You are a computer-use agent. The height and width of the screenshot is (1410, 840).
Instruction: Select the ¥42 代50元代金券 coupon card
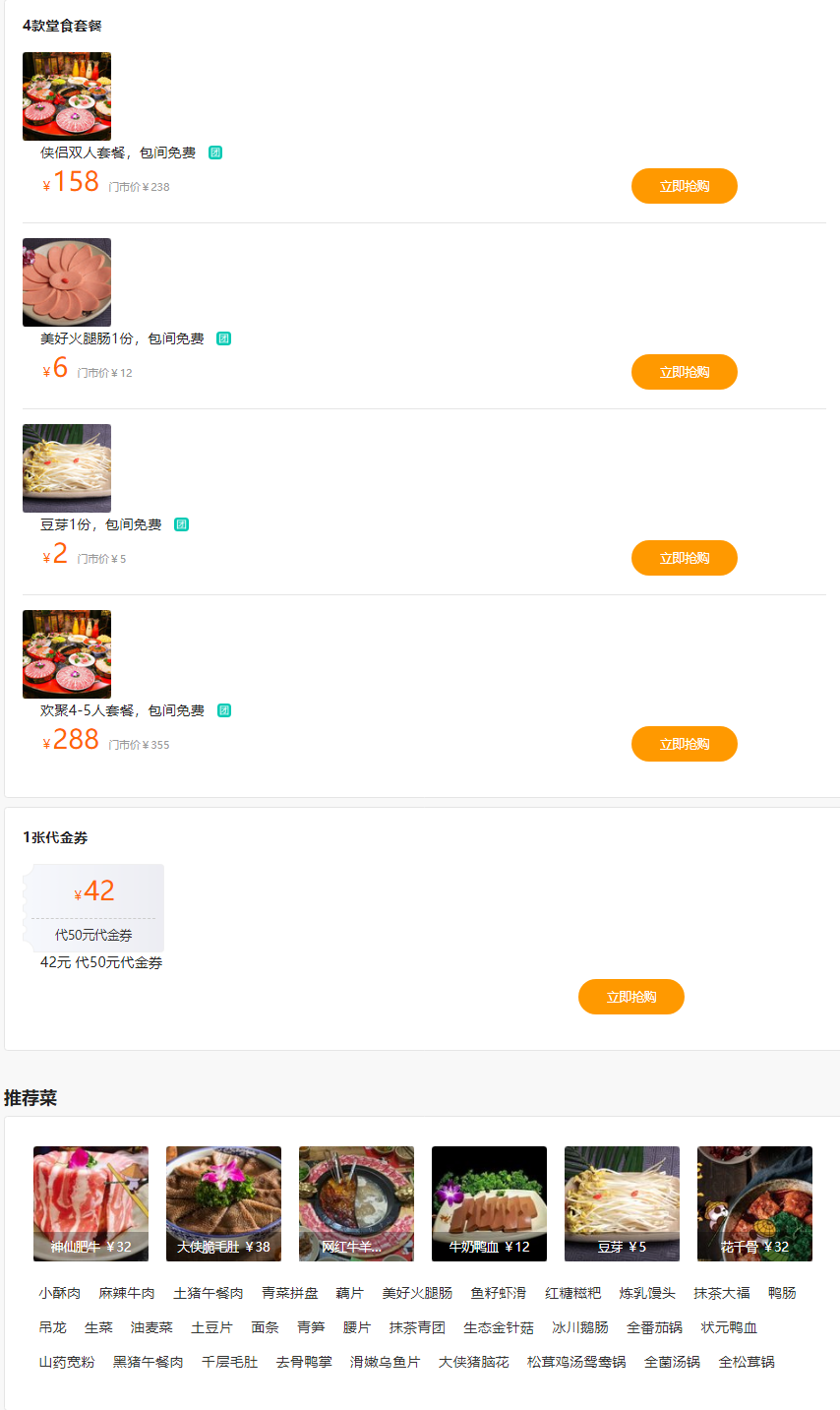tap(94, 907)
